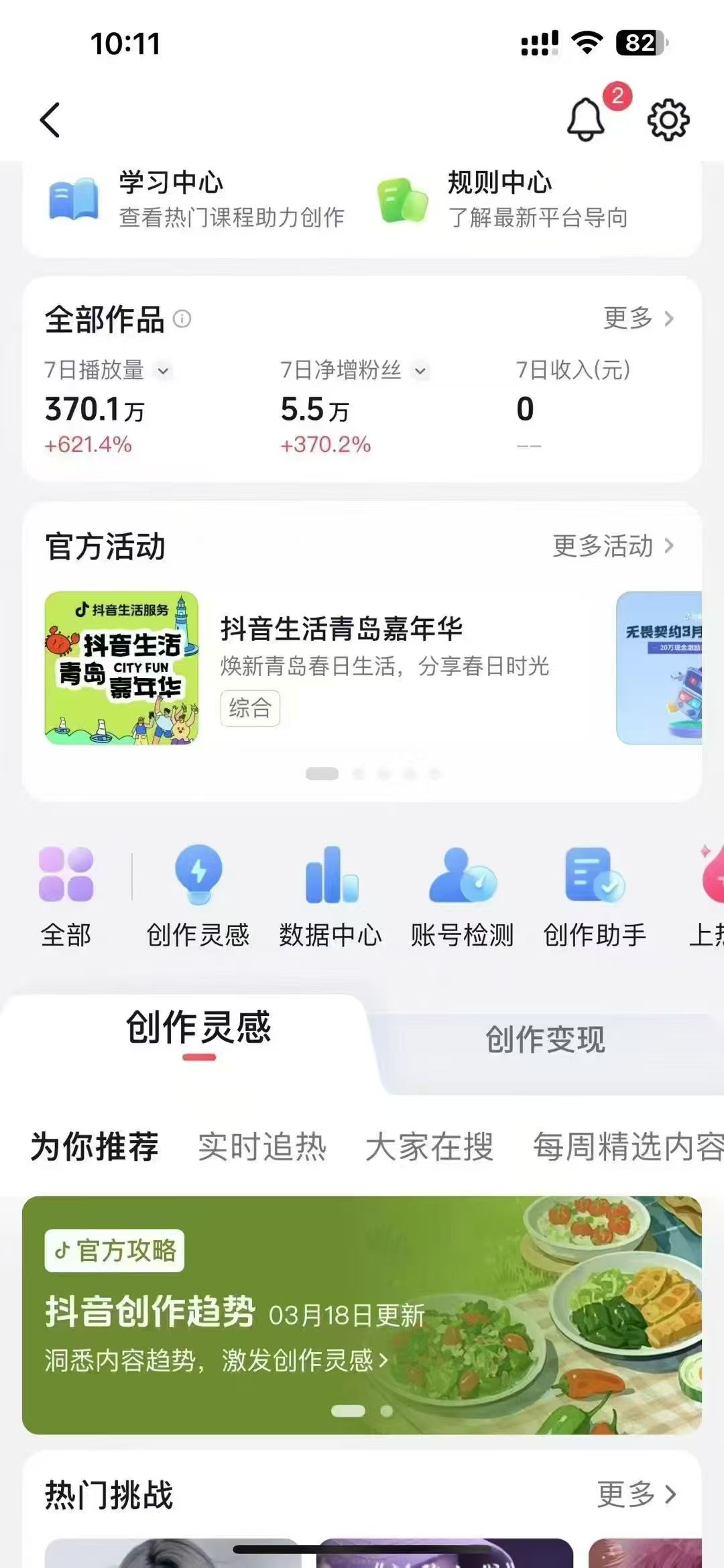Open 创作助手 creation assistant
Image resolution: width=724 pixels, height=1568 pixels.
click(x=595, y=897)
